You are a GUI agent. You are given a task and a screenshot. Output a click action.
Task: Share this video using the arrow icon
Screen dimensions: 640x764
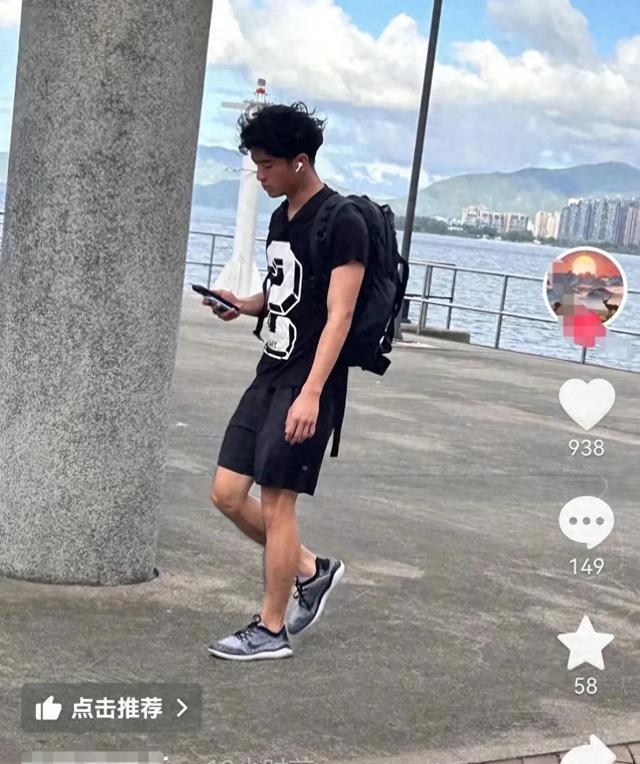[588, 750]
